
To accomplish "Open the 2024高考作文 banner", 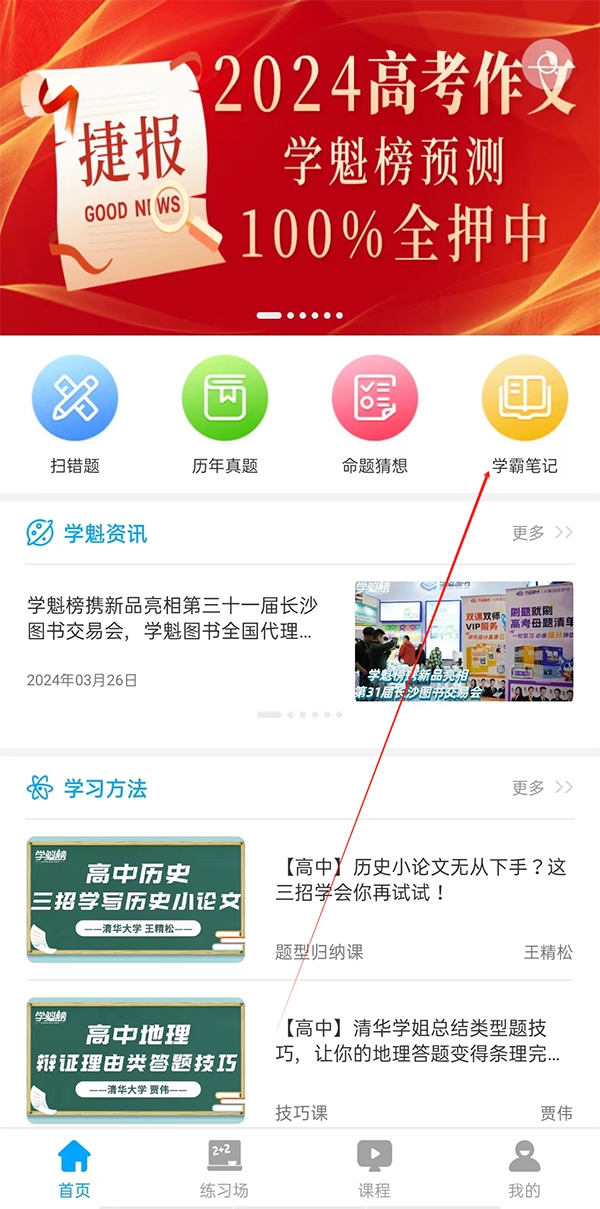I will (300, 170).
